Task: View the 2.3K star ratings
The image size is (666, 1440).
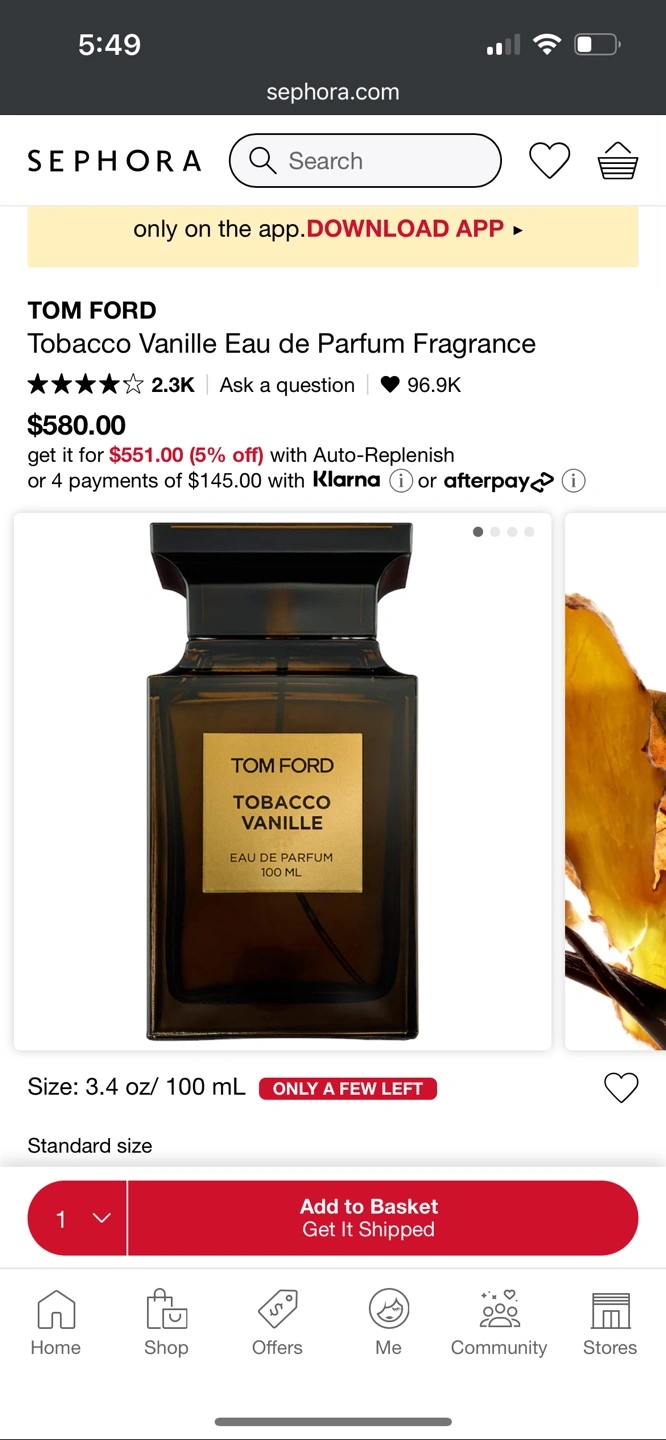Action: [111, 385]
